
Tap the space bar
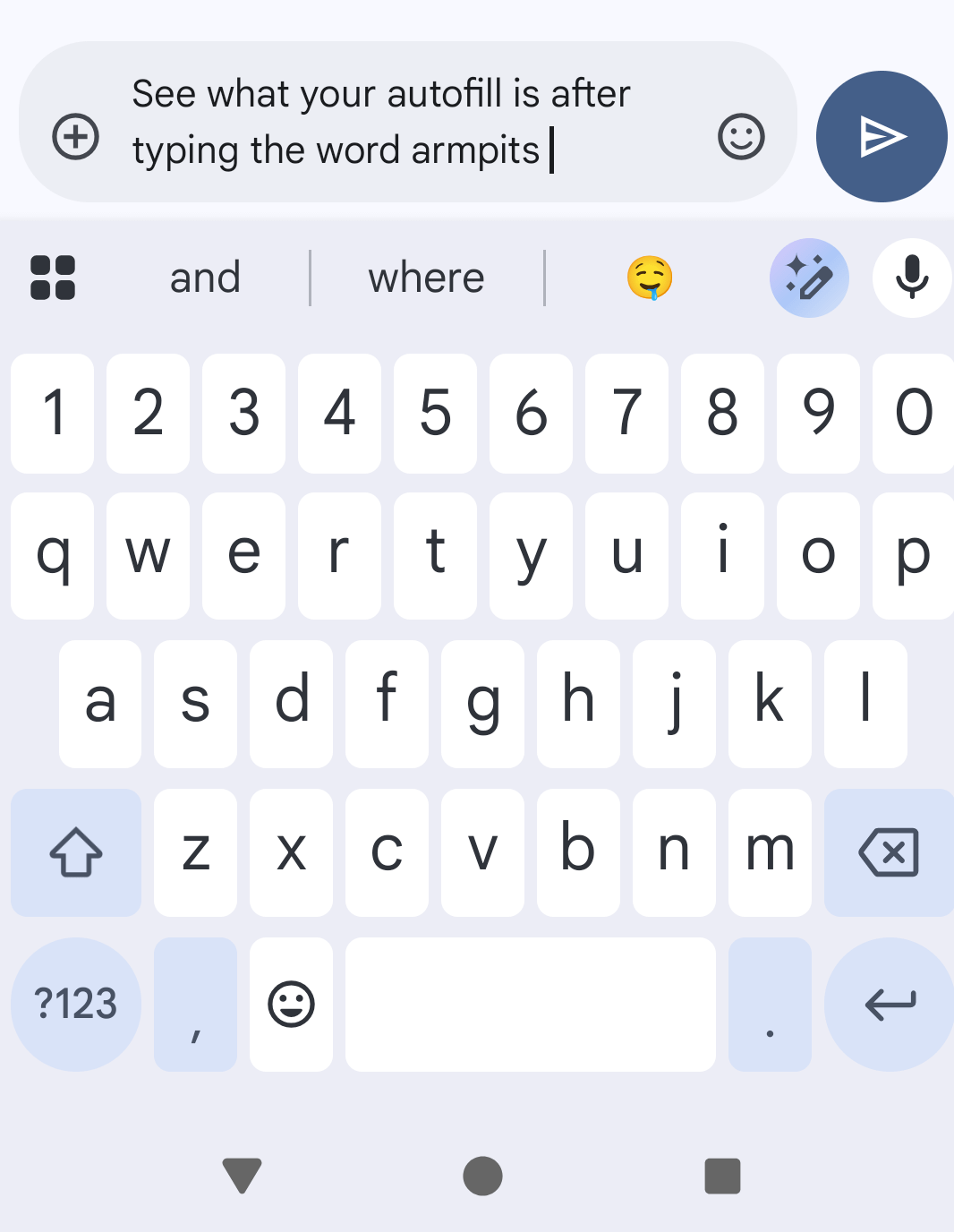[530, 1004]
